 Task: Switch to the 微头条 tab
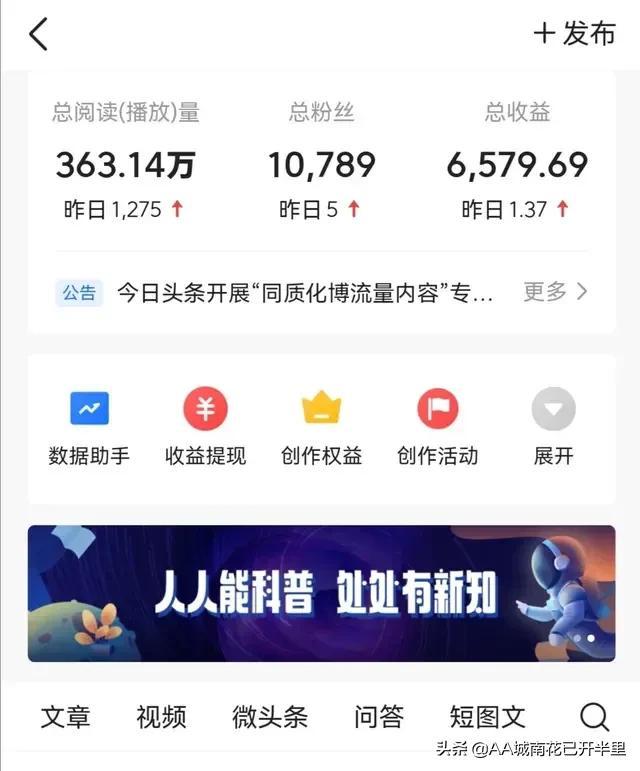pyautogui.click(x=270, y=716)
